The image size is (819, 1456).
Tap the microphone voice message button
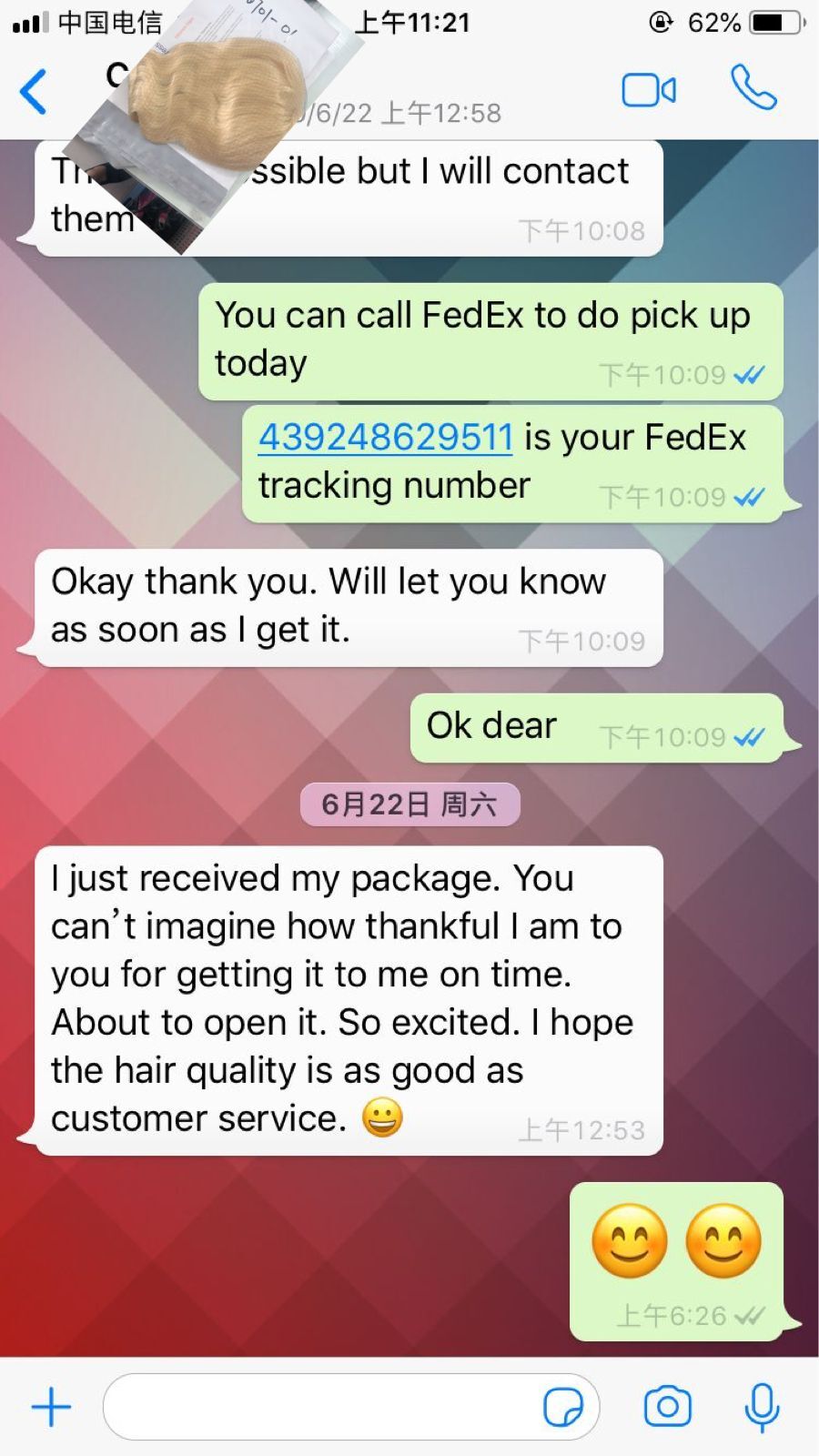[762, 1407]
